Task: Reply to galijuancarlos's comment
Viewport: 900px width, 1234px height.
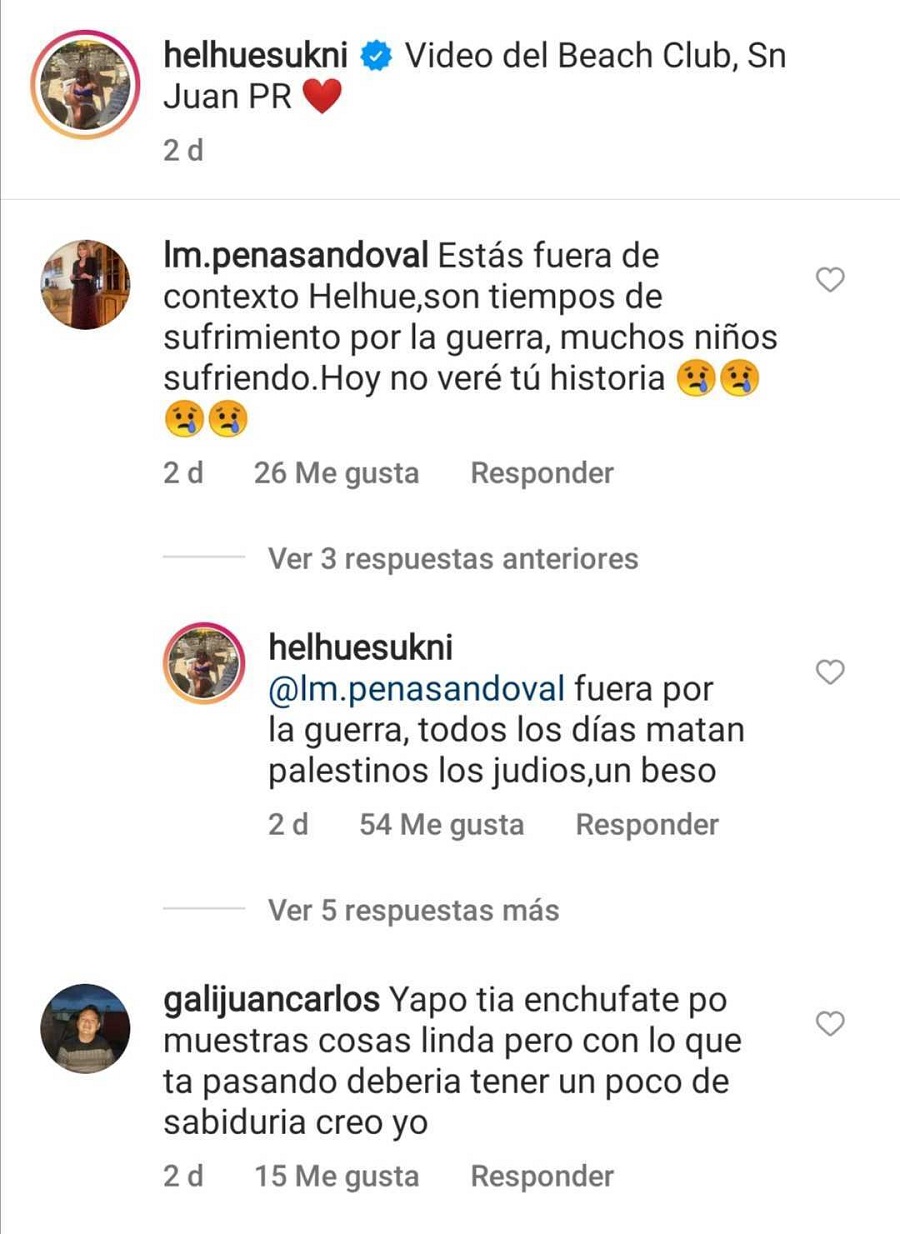Action: click(542, 1177)
